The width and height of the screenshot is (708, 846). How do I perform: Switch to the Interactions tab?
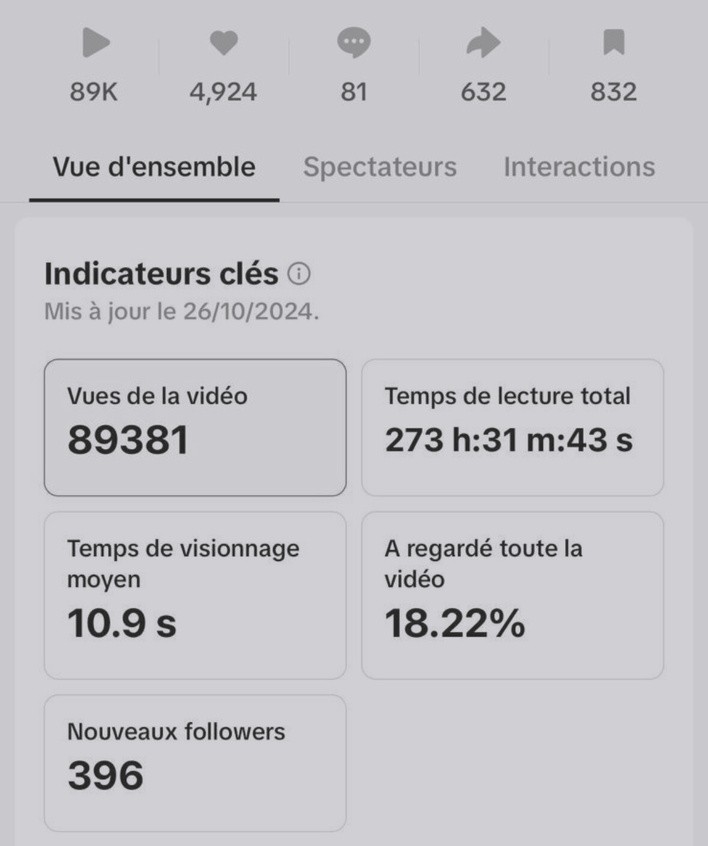[579, 167]
